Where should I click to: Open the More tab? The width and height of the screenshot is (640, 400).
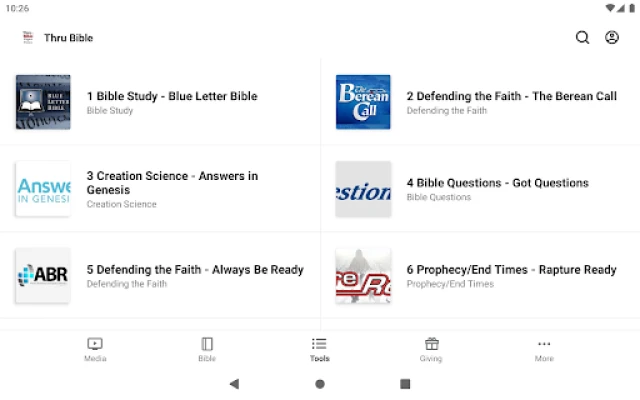pos(544,349)
